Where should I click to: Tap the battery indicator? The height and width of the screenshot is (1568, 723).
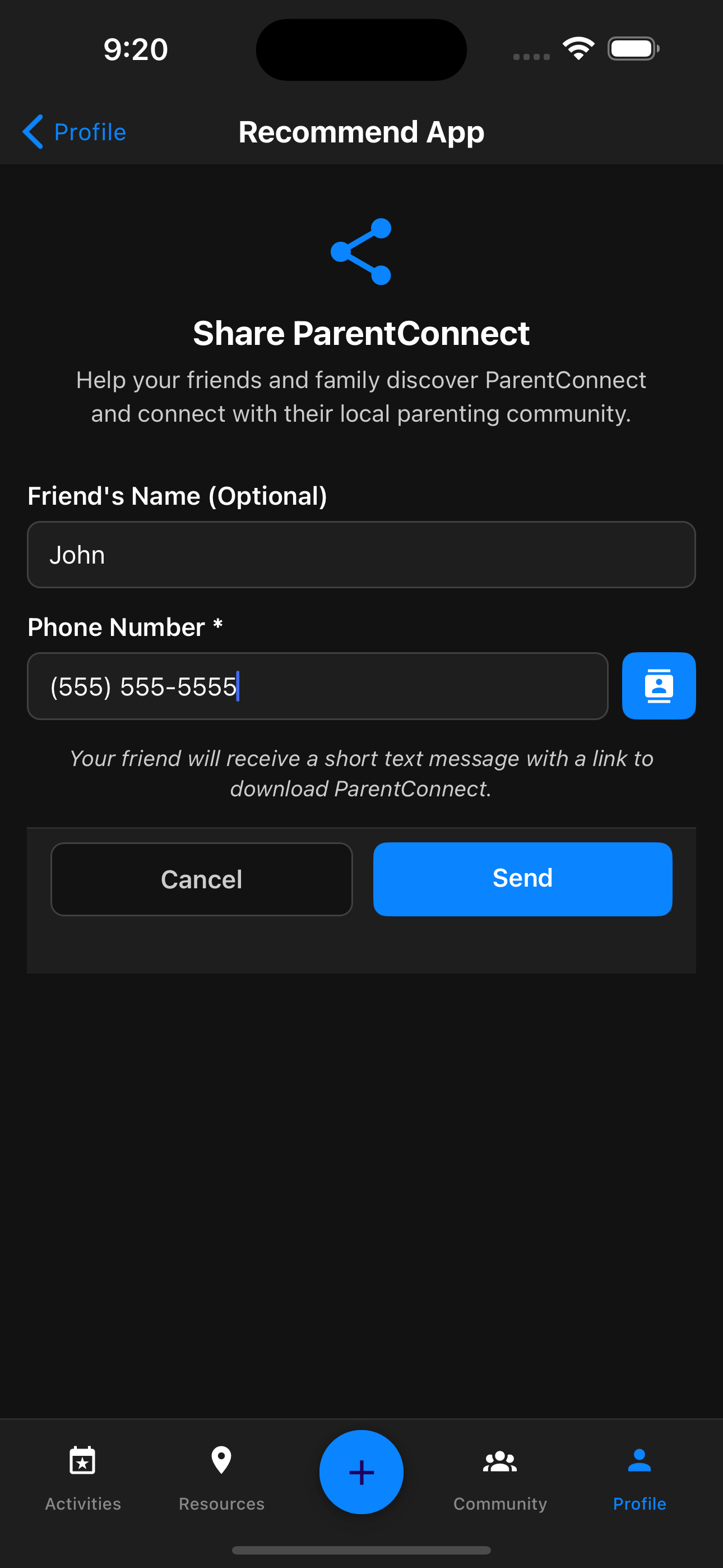click(633, 48)
